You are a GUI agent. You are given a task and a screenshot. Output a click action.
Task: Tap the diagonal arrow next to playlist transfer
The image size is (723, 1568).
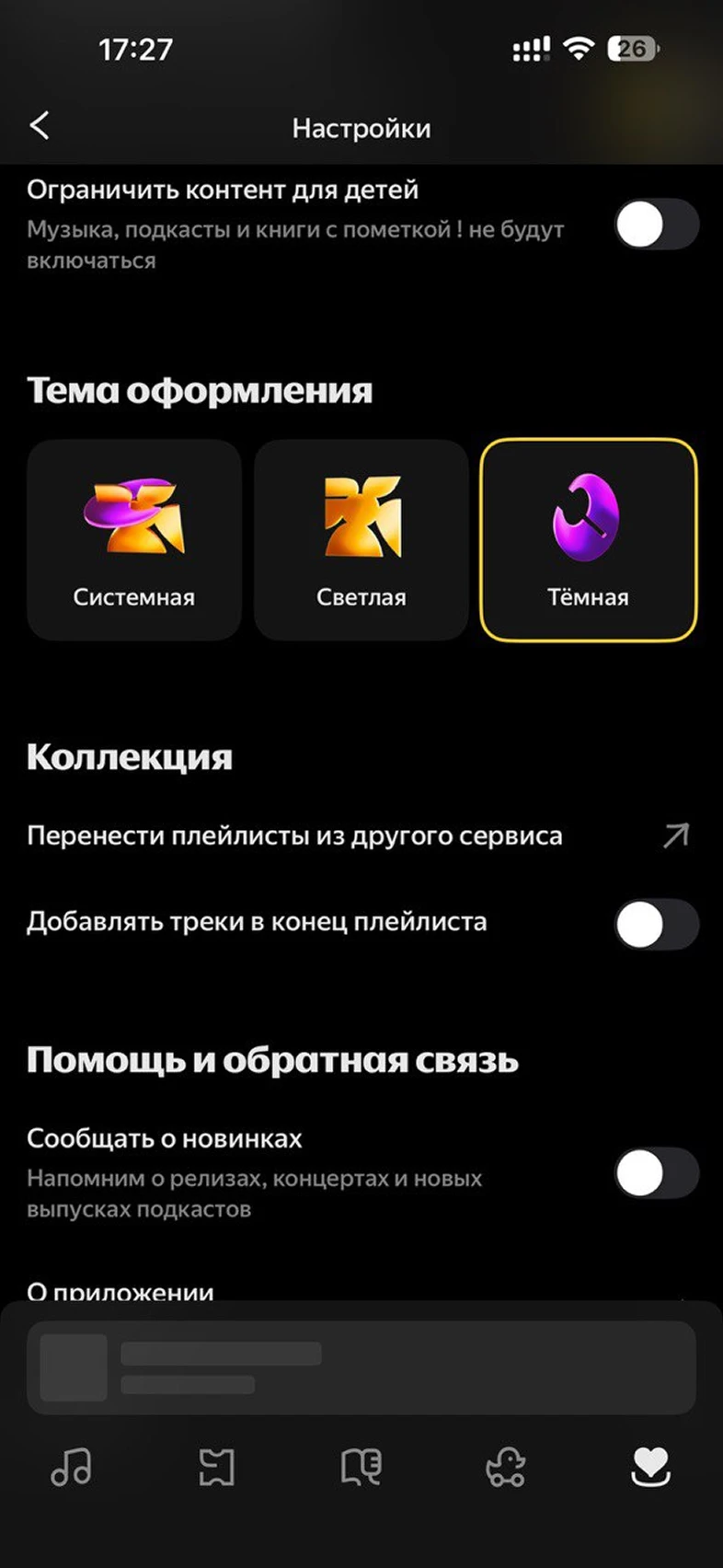click(675, 836)
